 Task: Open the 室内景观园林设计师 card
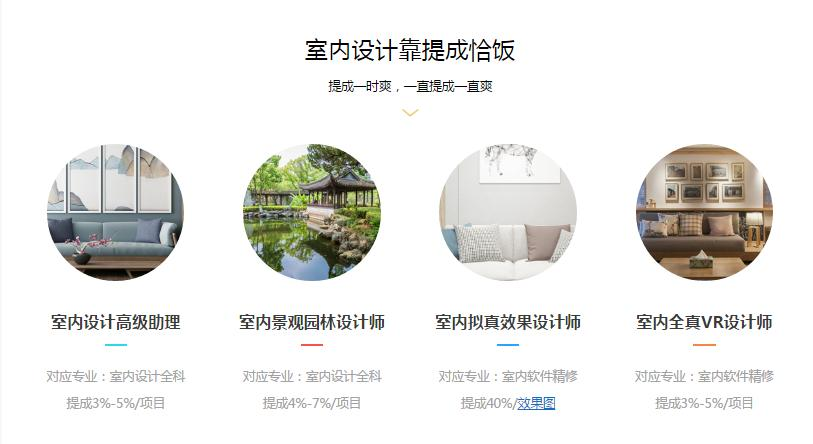pos(312,322)
